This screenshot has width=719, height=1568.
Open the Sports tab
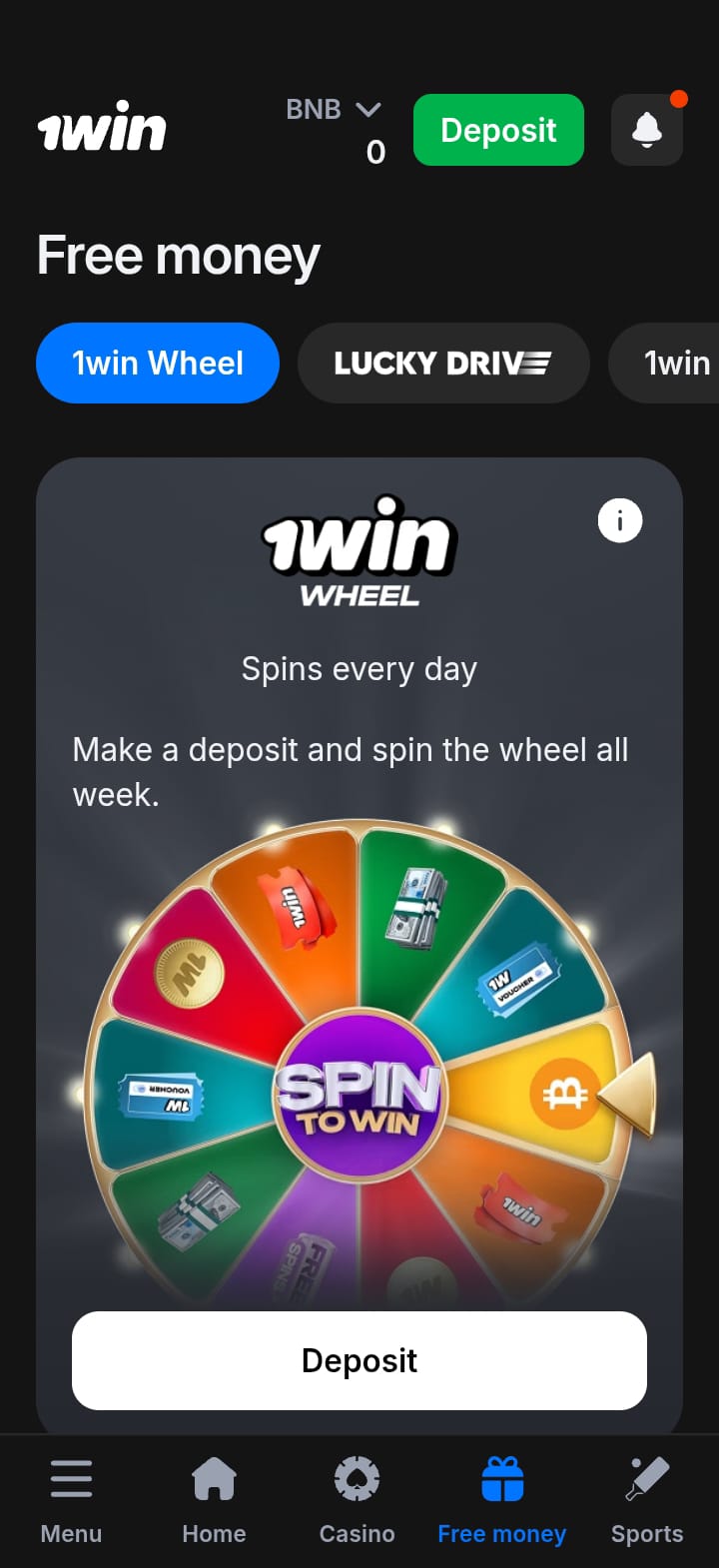(x=647, y=1500)
